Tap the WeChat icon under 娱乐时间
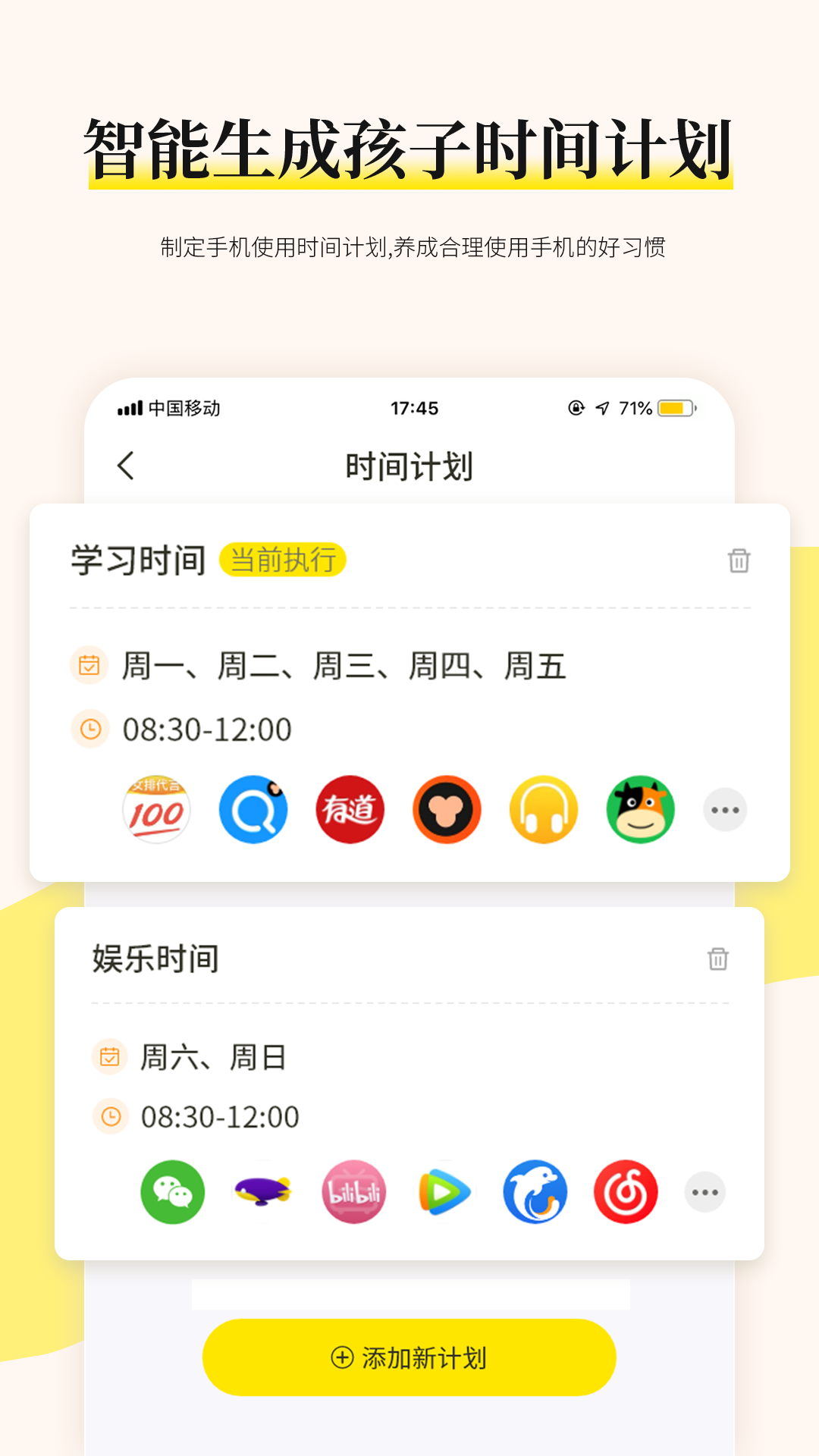819x1456 pixels. [x=172, y=1192]
